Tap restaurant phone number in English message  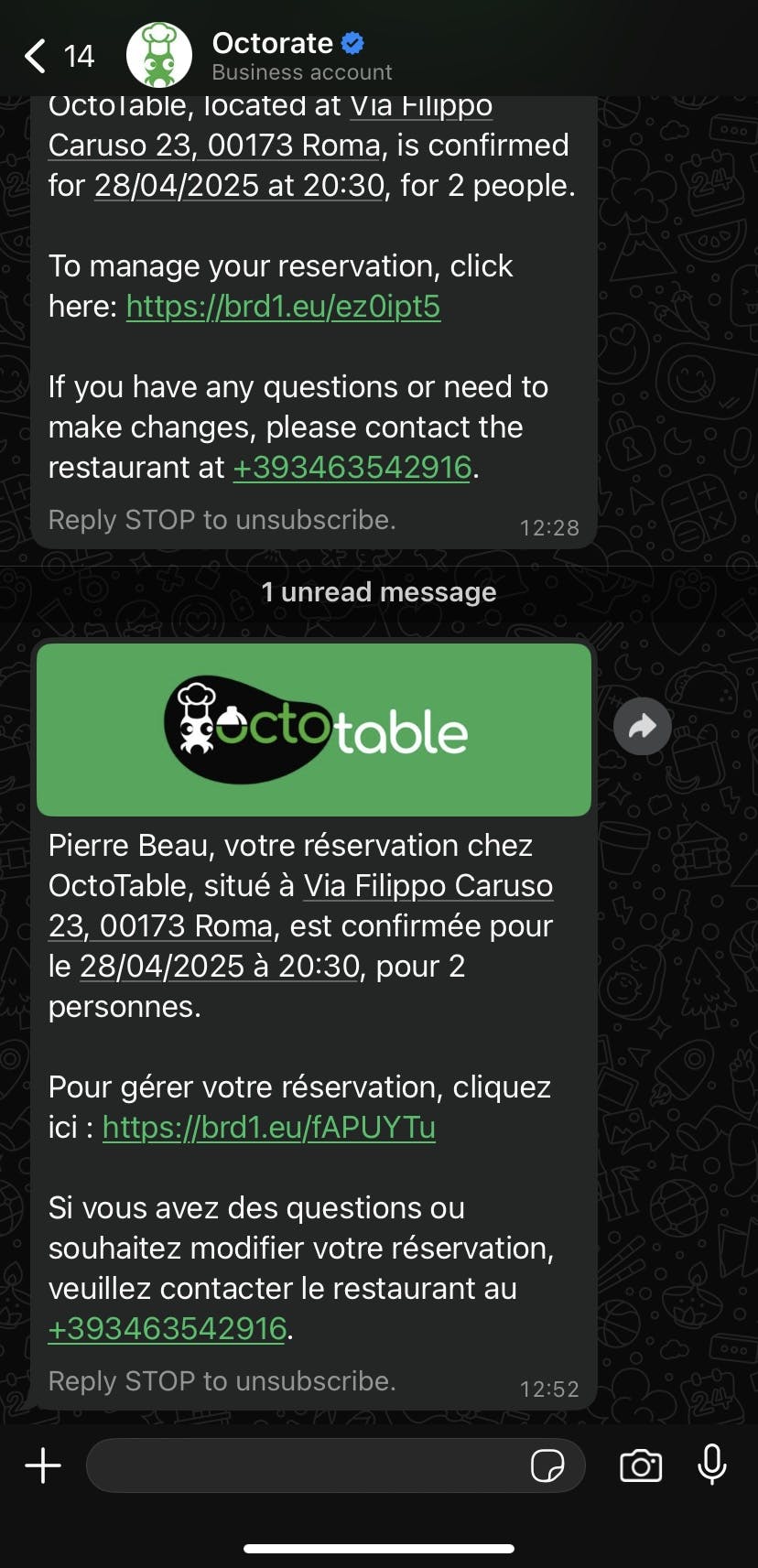(352, 467)
